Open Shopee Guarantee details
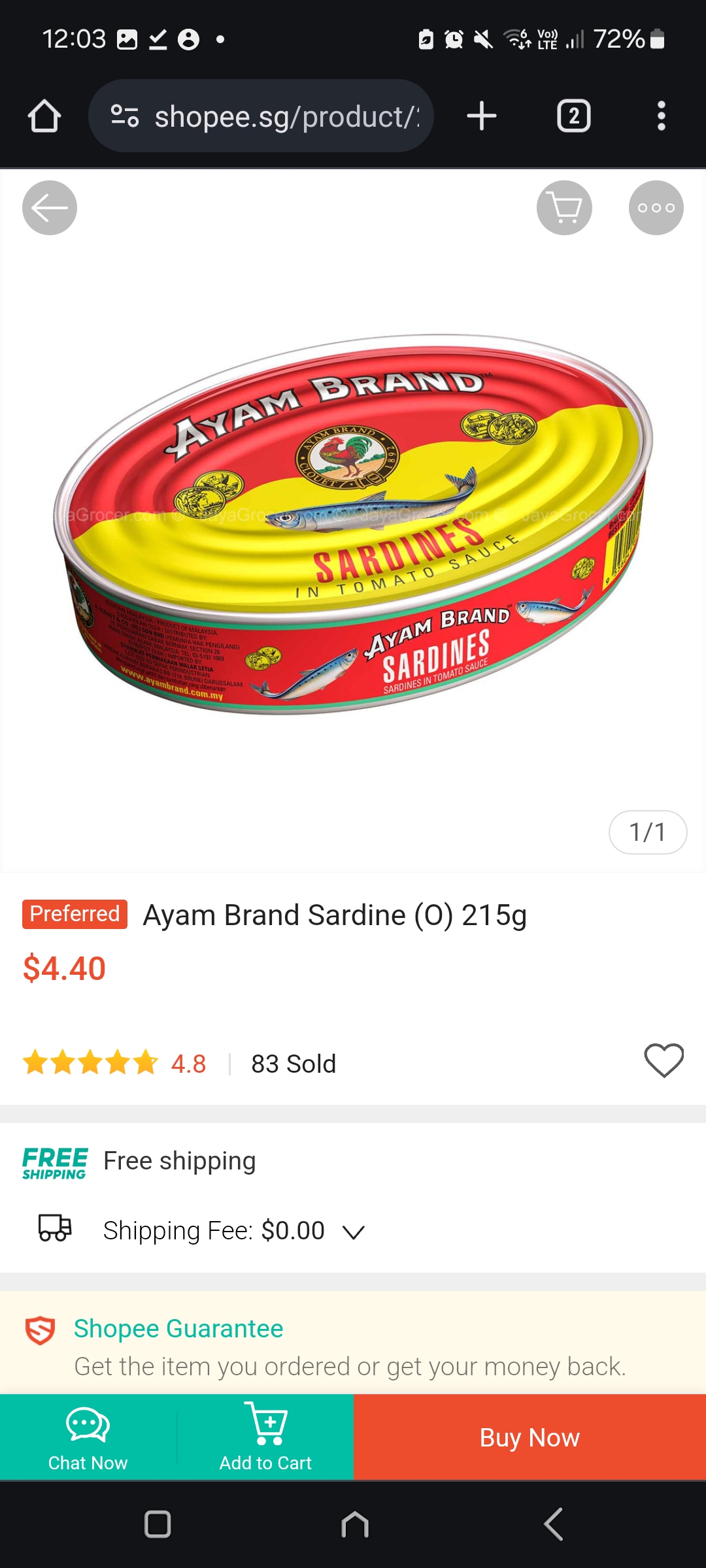 point(178,1329)
